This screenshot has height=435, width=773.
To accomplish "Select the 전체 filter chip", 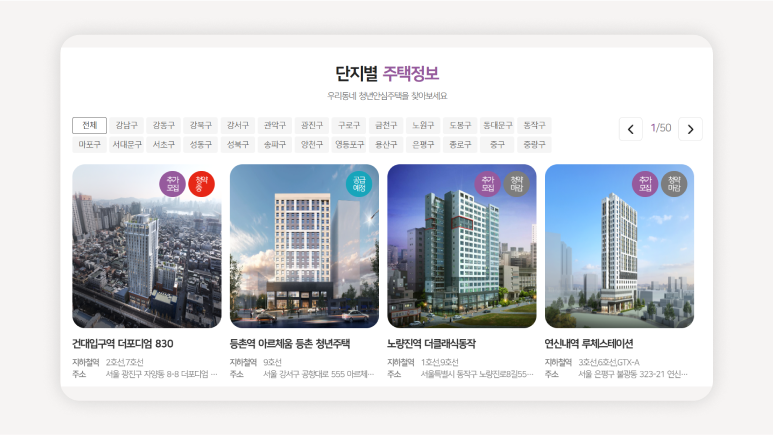I will tap(89, 126).
